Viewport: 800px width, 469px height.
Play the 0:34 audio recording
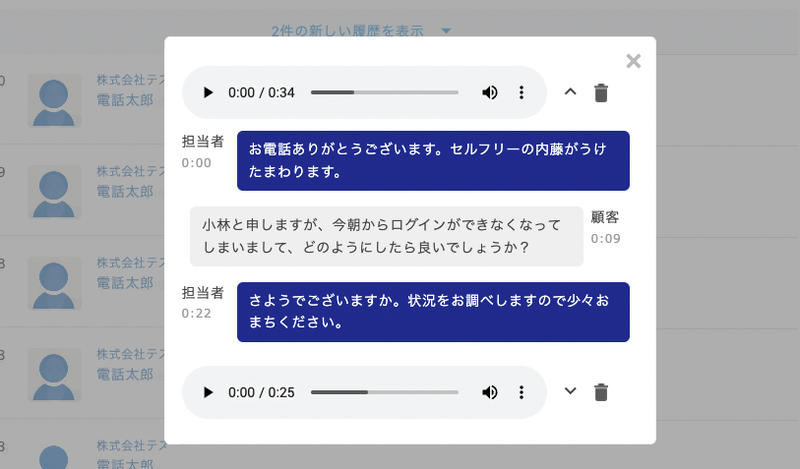coord(208,93)
